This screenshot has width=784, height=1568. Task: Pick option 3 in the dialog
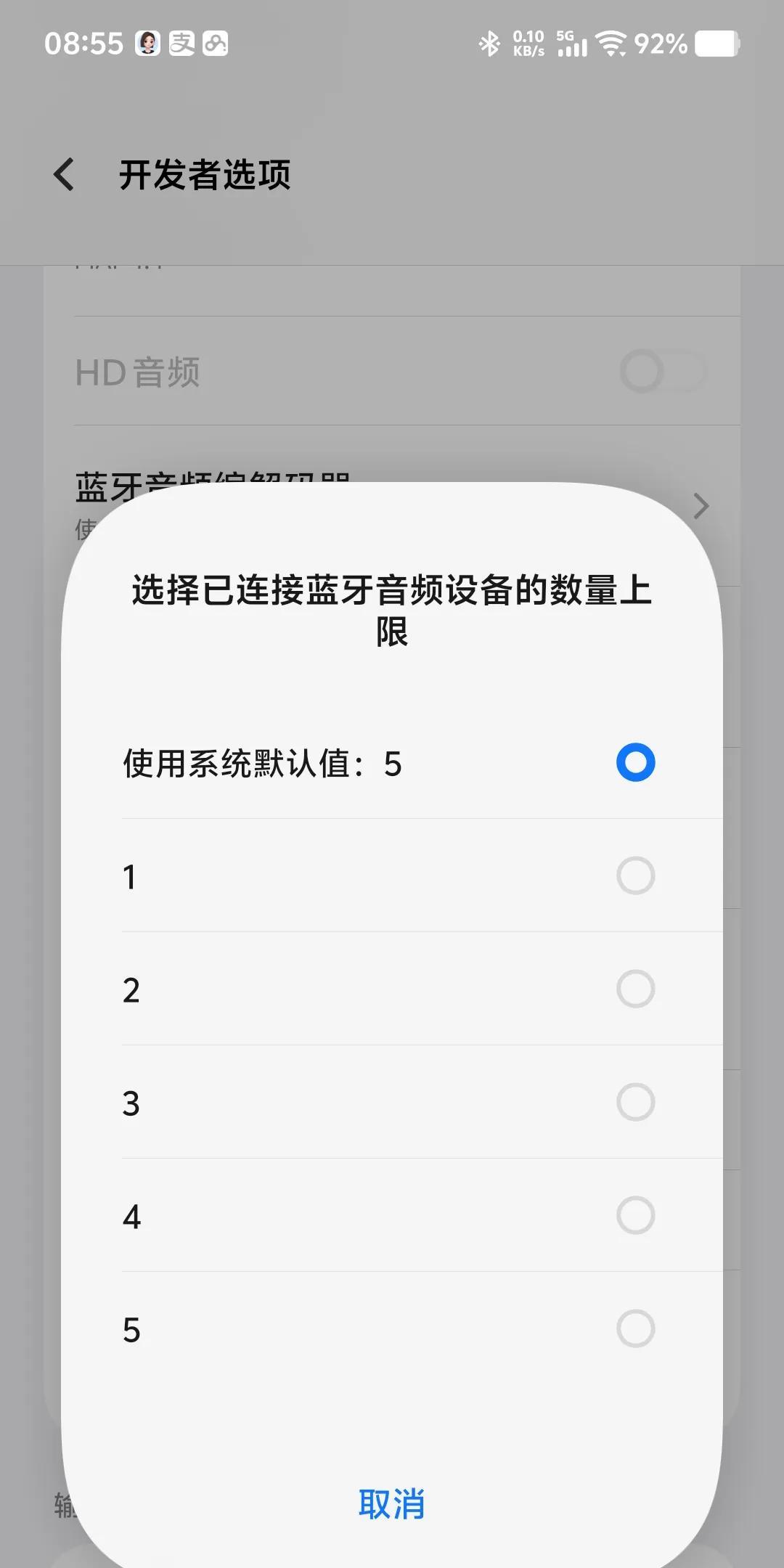pos(392,1102)
